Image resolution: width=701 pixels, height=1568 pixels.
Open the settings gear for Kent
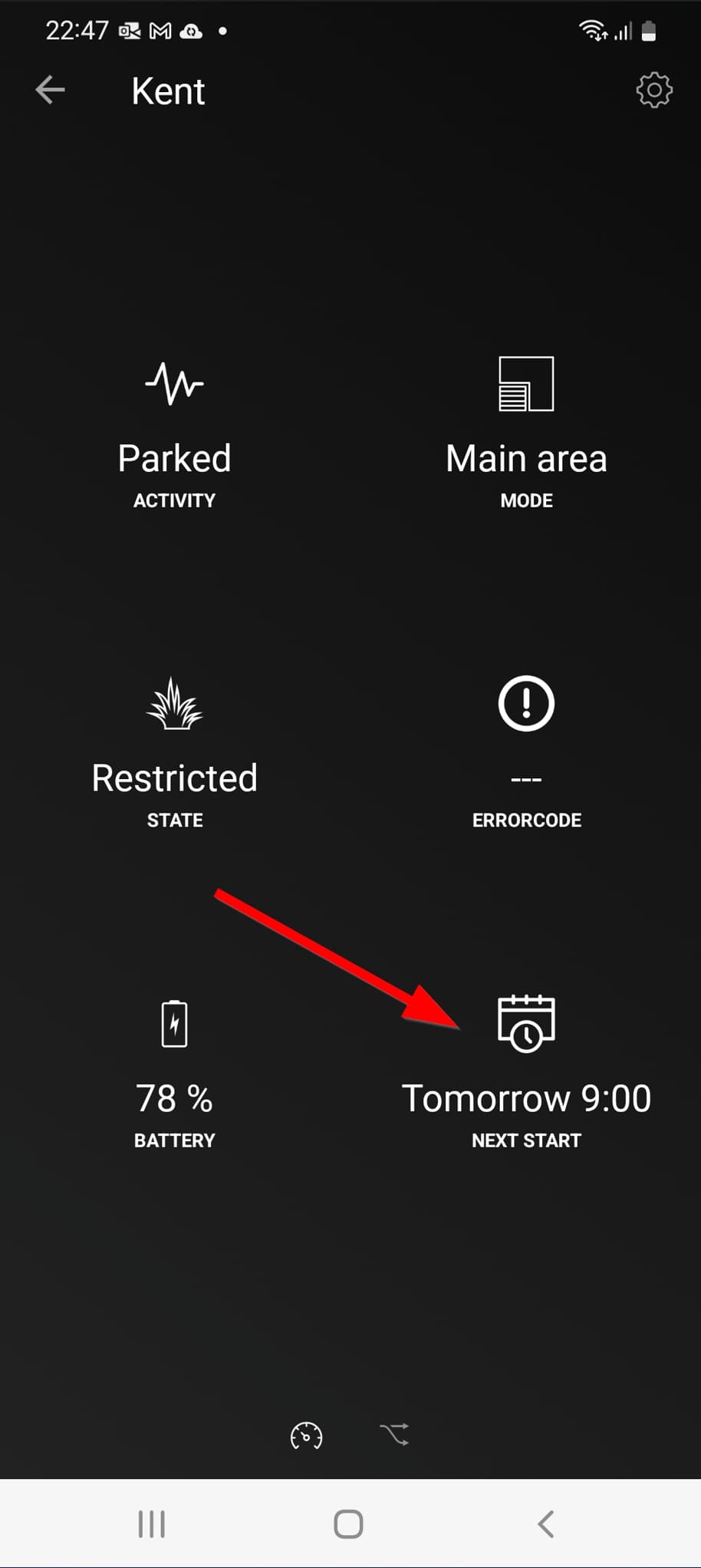[x=653, y=91]
